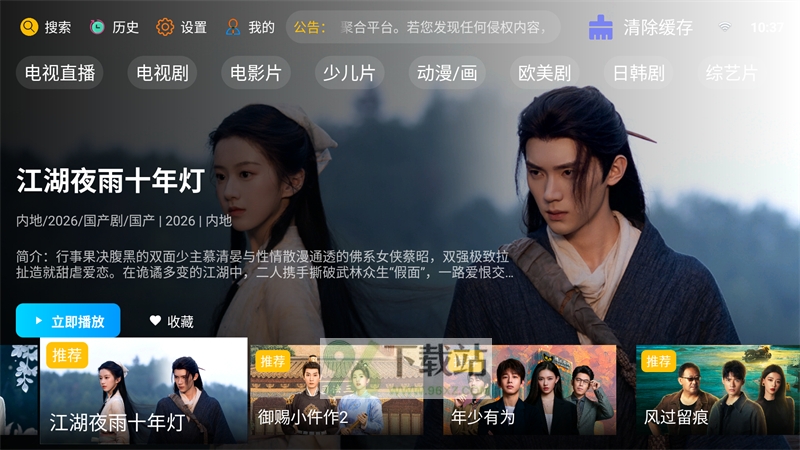Select the 少儿片 category
This screenshot has height=450, width=800.
coord(349,73)
